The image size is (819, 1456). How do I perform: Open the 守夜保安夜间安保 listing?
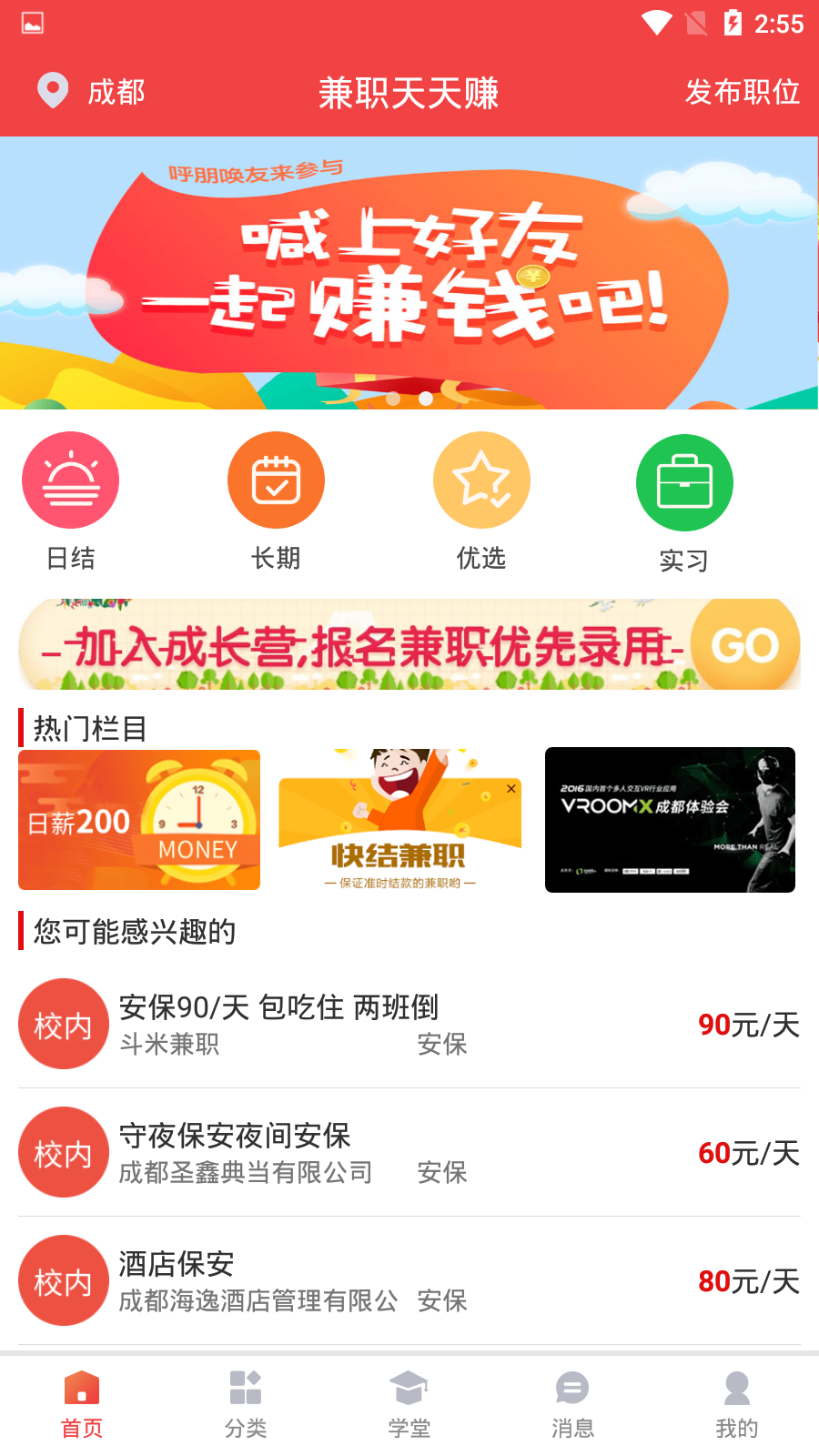(x=409, y=1153)
